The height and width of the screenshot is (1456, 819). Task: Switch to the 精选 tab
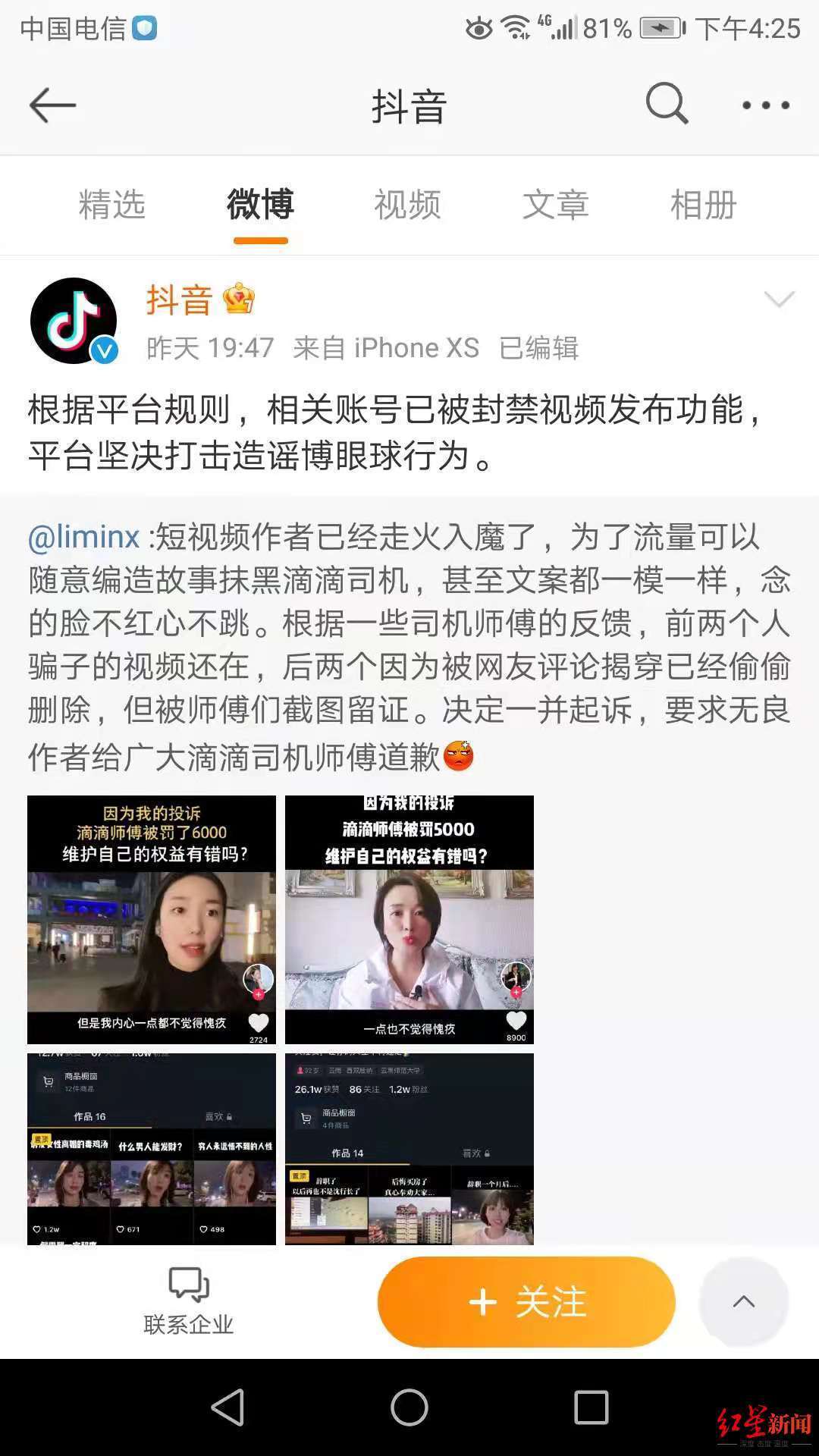111,206
